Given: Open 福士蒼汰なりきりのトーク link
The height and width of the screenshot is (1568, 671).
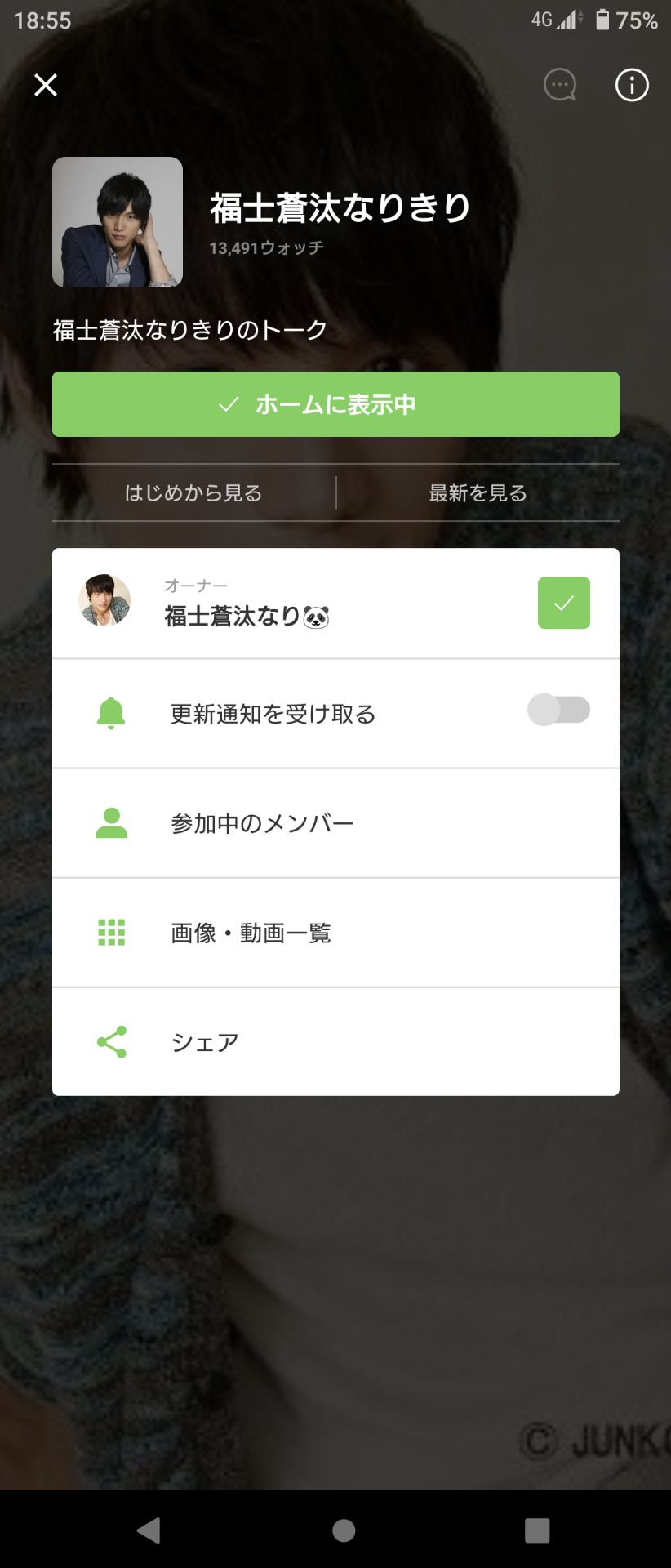Looking at the screenshot, I should coord(189,330).
